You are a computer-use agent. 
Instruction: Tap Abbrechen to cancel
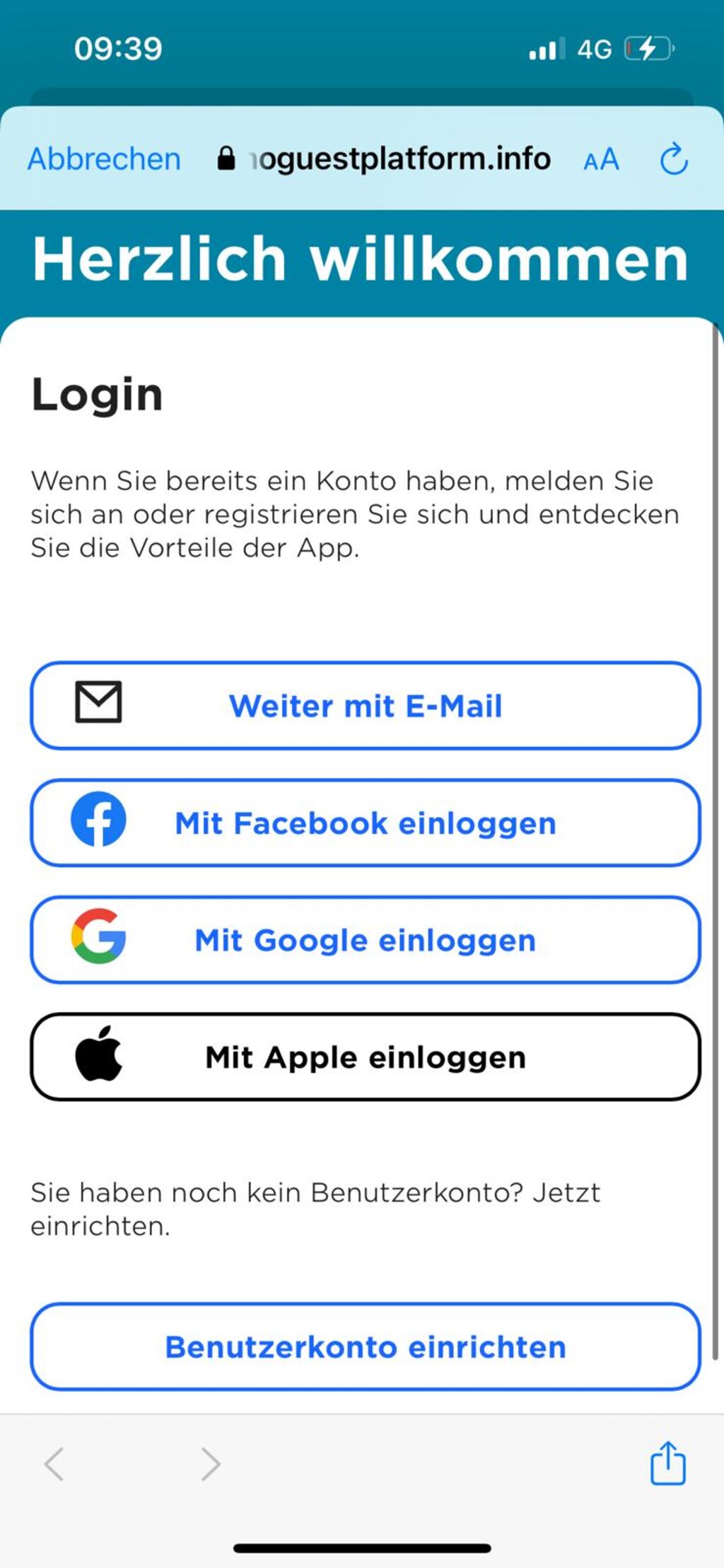[x=103, y=158]
